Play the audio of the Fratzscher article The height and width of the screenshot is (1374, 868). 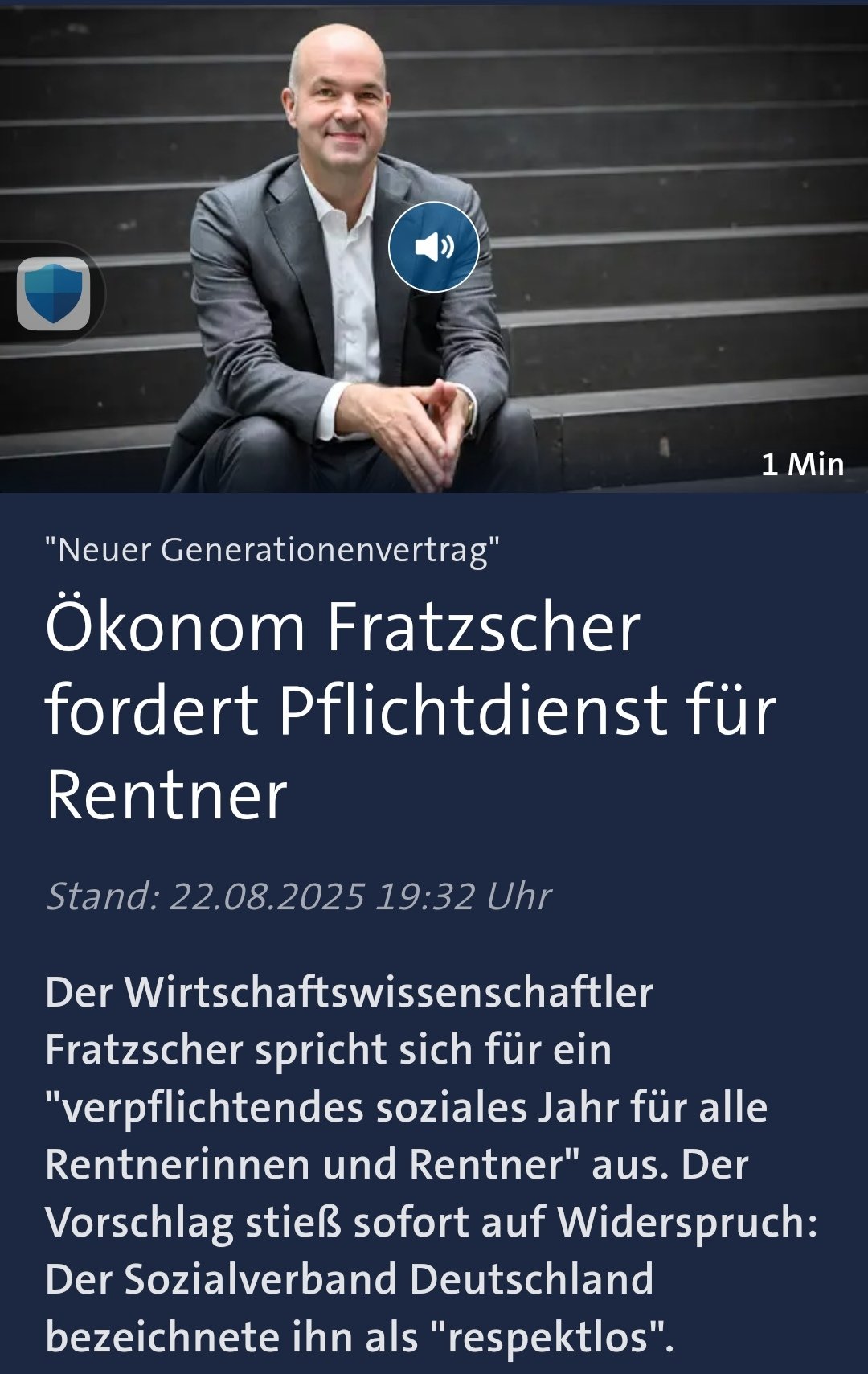(x=434, y=247)
